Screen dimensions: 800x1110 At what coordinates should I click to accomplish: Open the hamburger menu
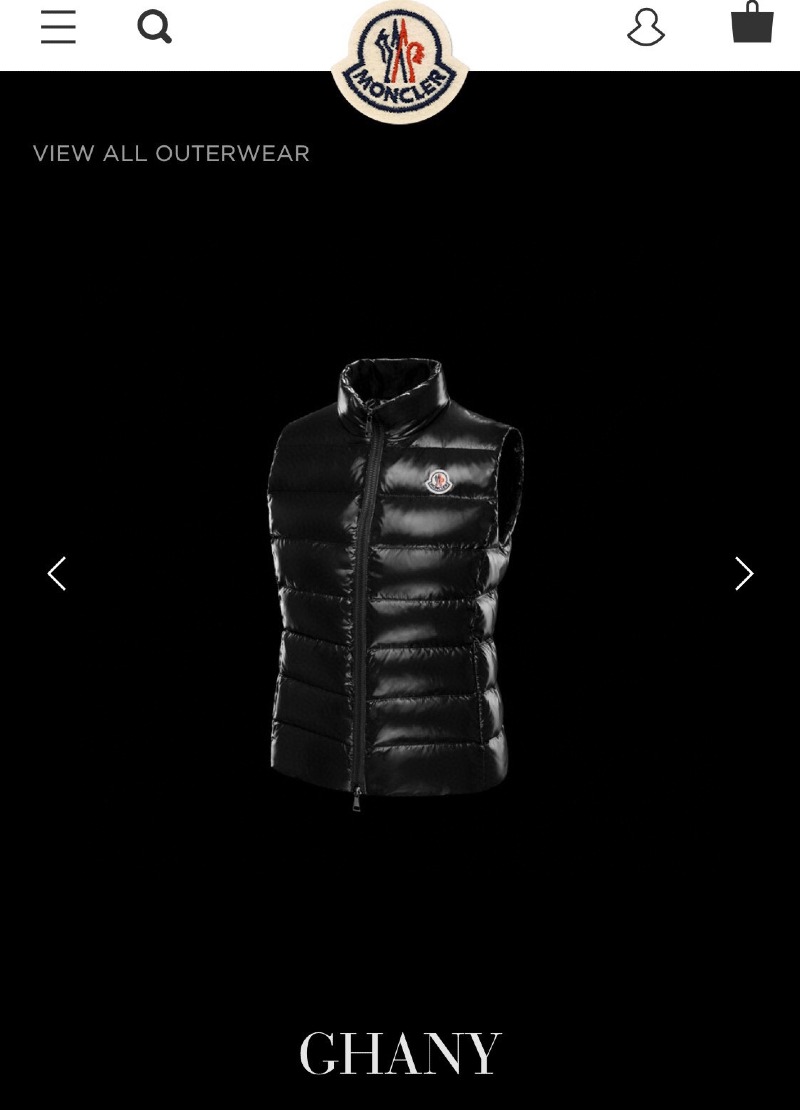coord(58,27)
